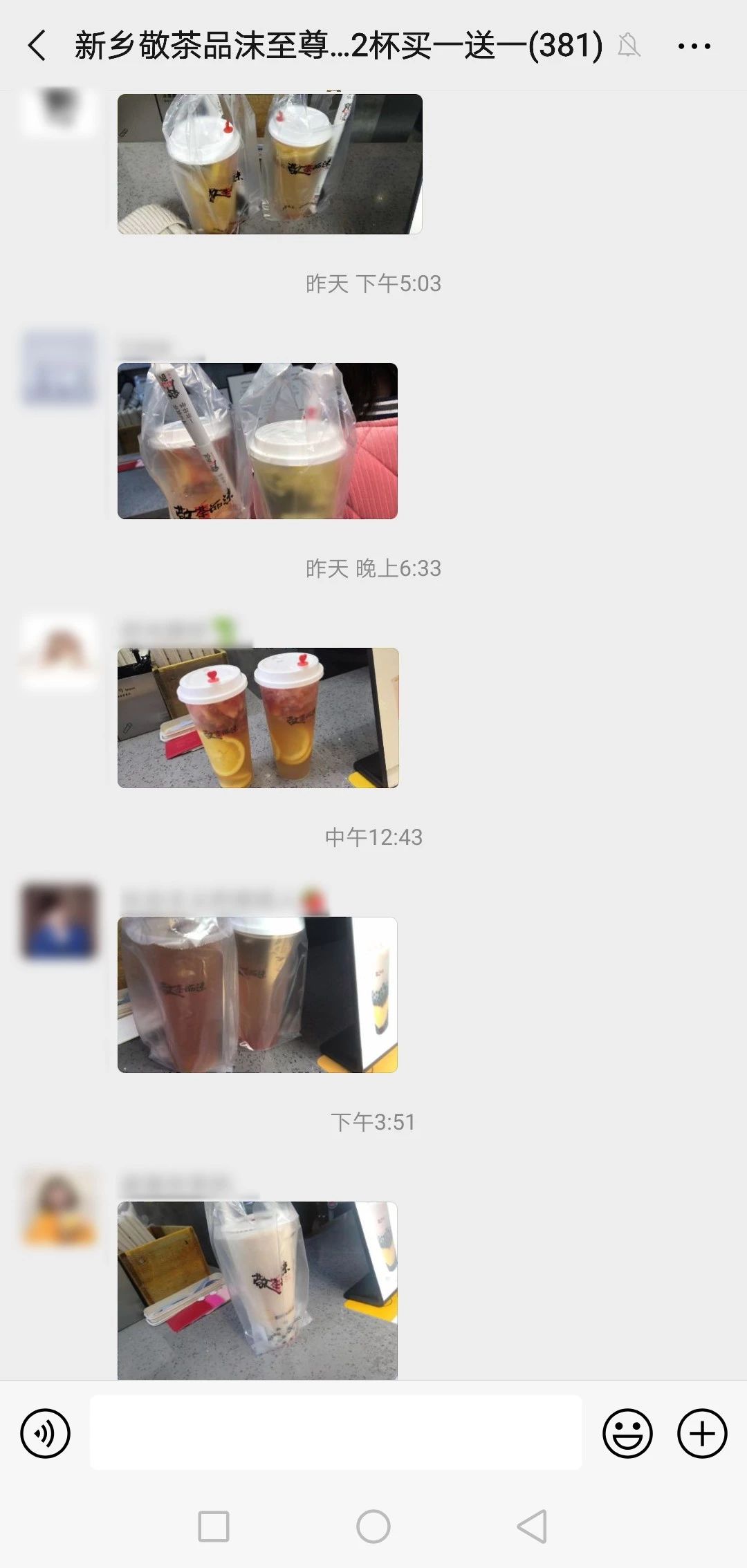This screenshot has width=747, height=1568.
Task: Go back from the group chat
Action: coord(37,46)
